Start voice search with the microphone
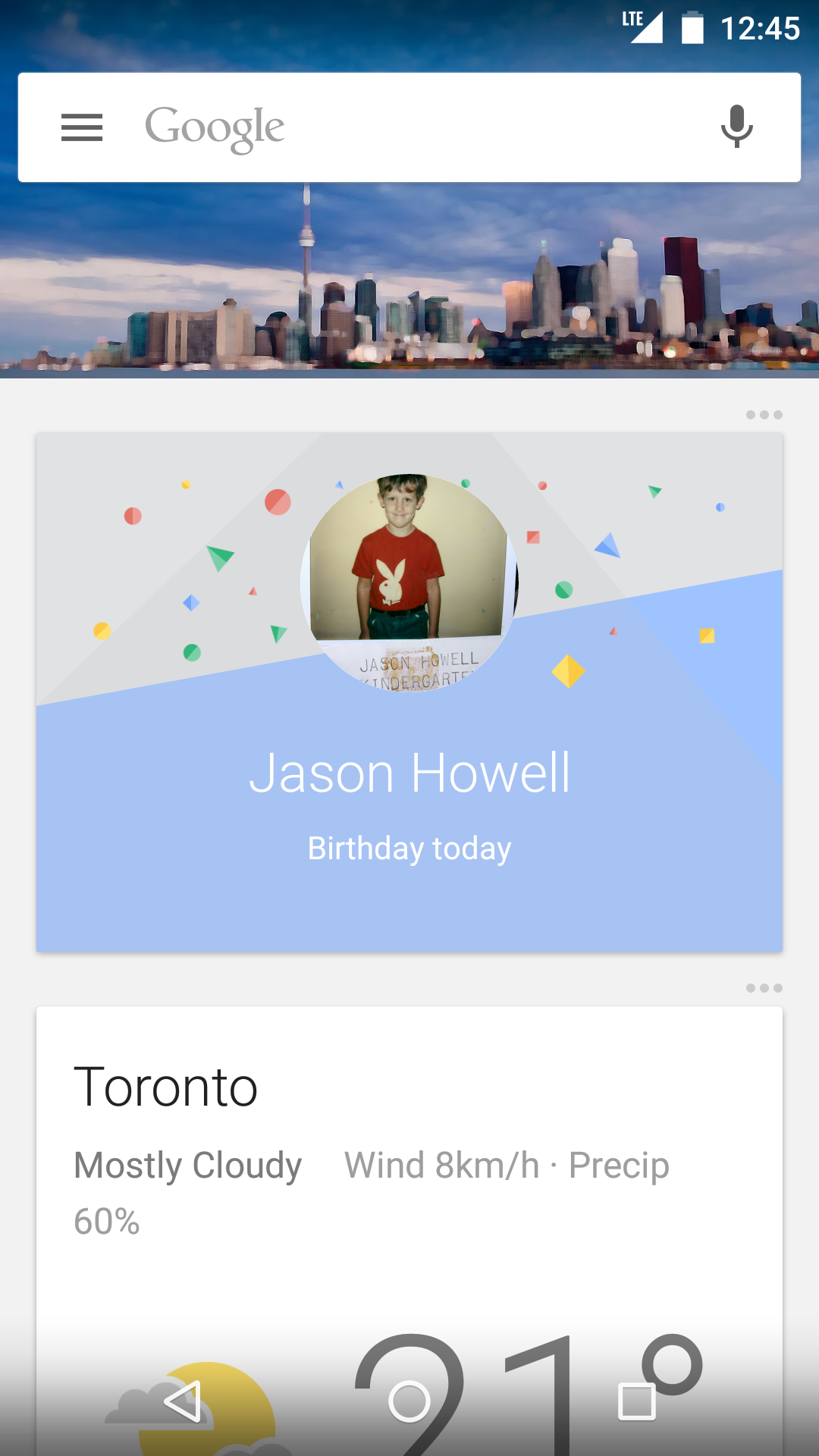 point(736,127)
